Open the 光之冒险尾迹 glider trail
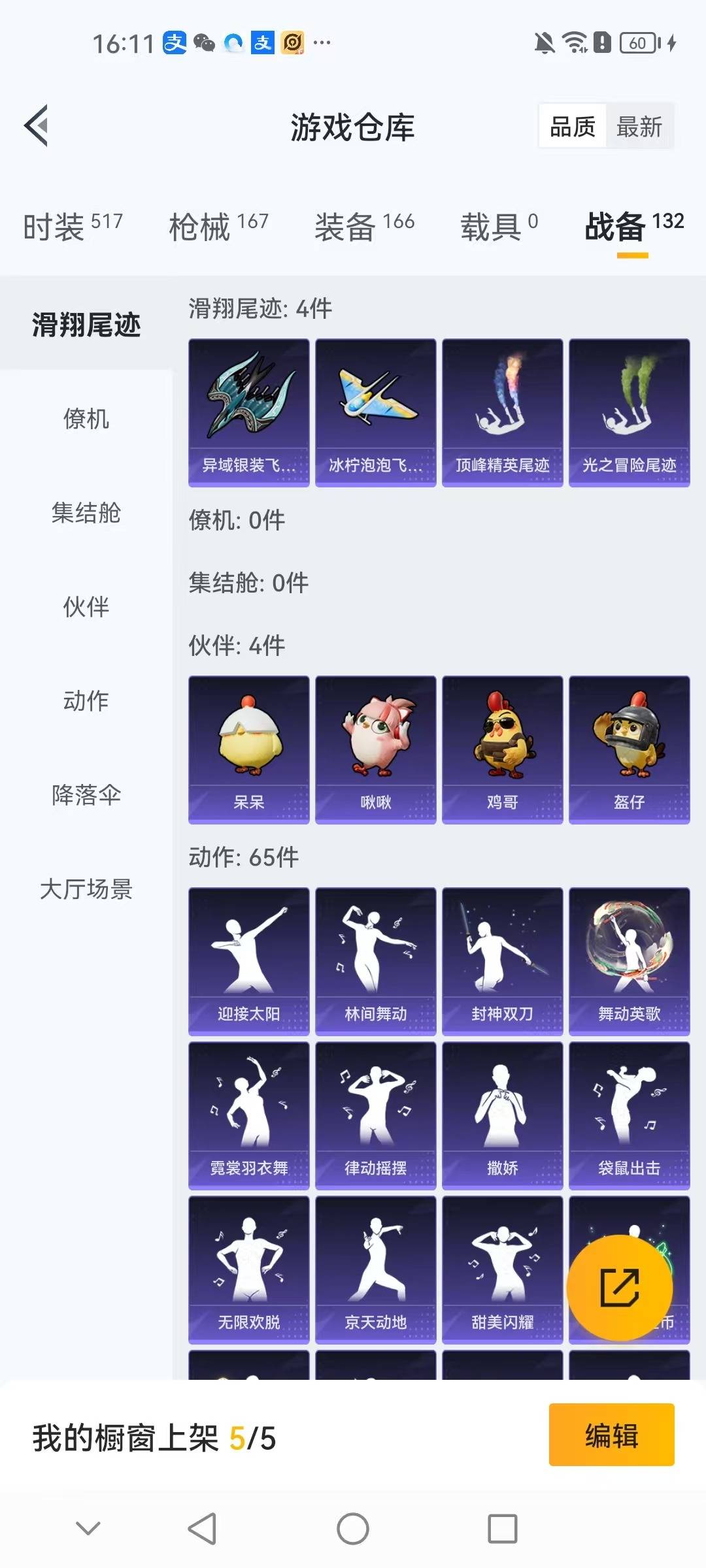706x1568 pixels. (x=629, y=412)
